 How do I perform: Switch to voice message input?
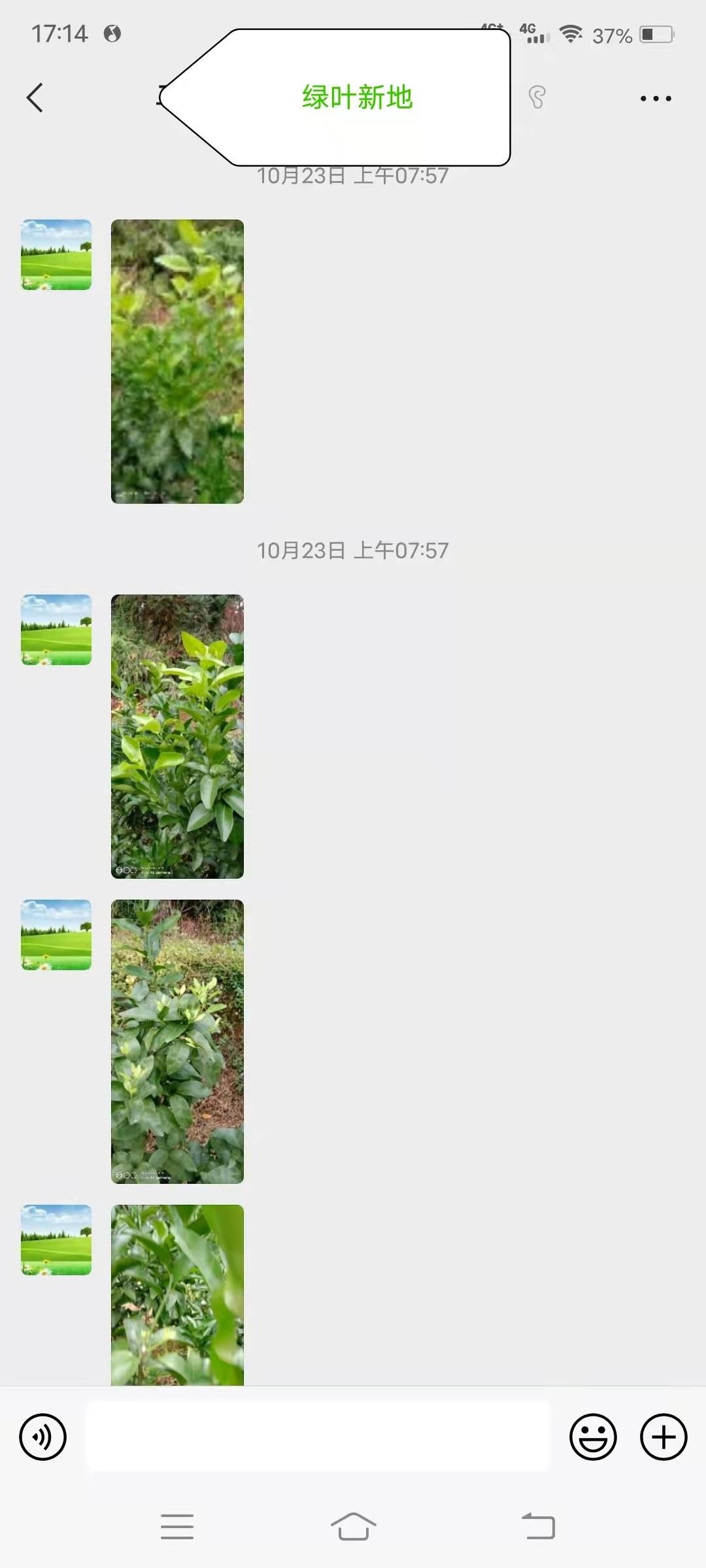click(43, 1437)
